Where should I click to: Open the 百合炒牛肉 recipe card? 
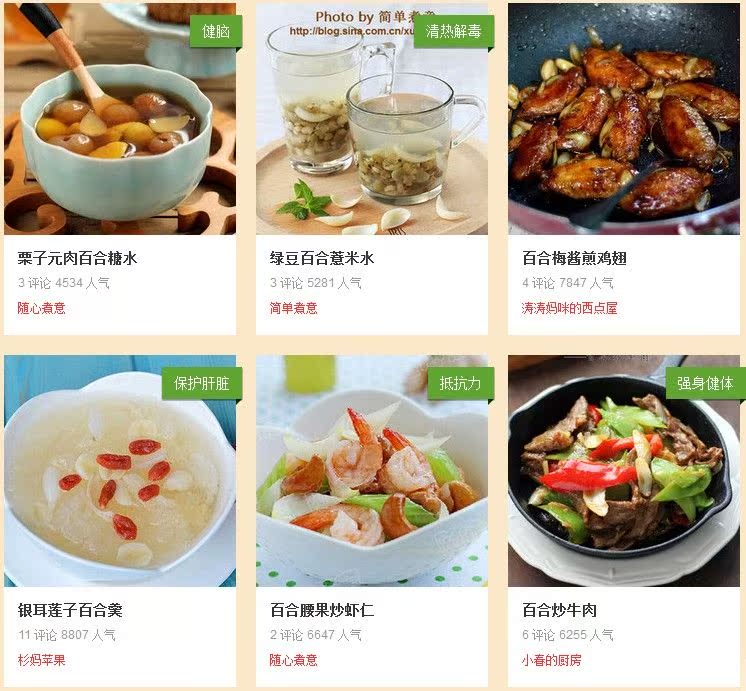(x=559, y=609)
